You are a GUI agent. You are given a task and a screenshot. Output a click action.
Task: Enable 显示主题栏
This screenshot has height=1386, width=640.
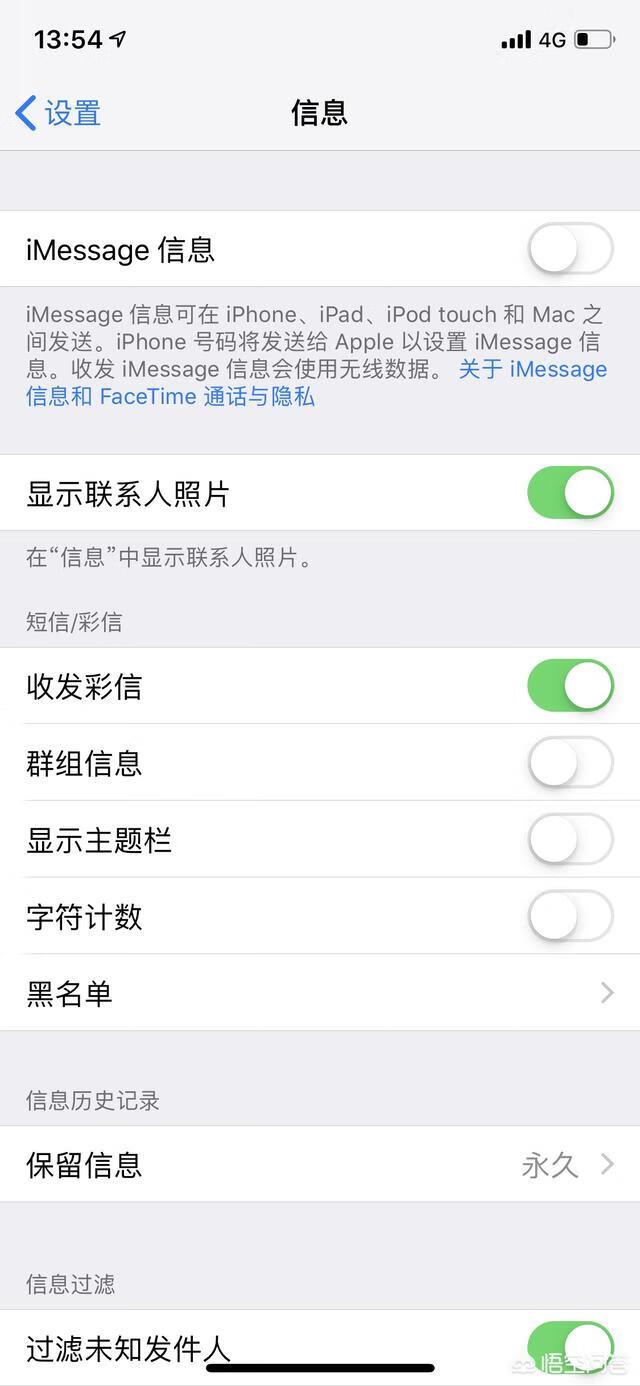(570, 840)
